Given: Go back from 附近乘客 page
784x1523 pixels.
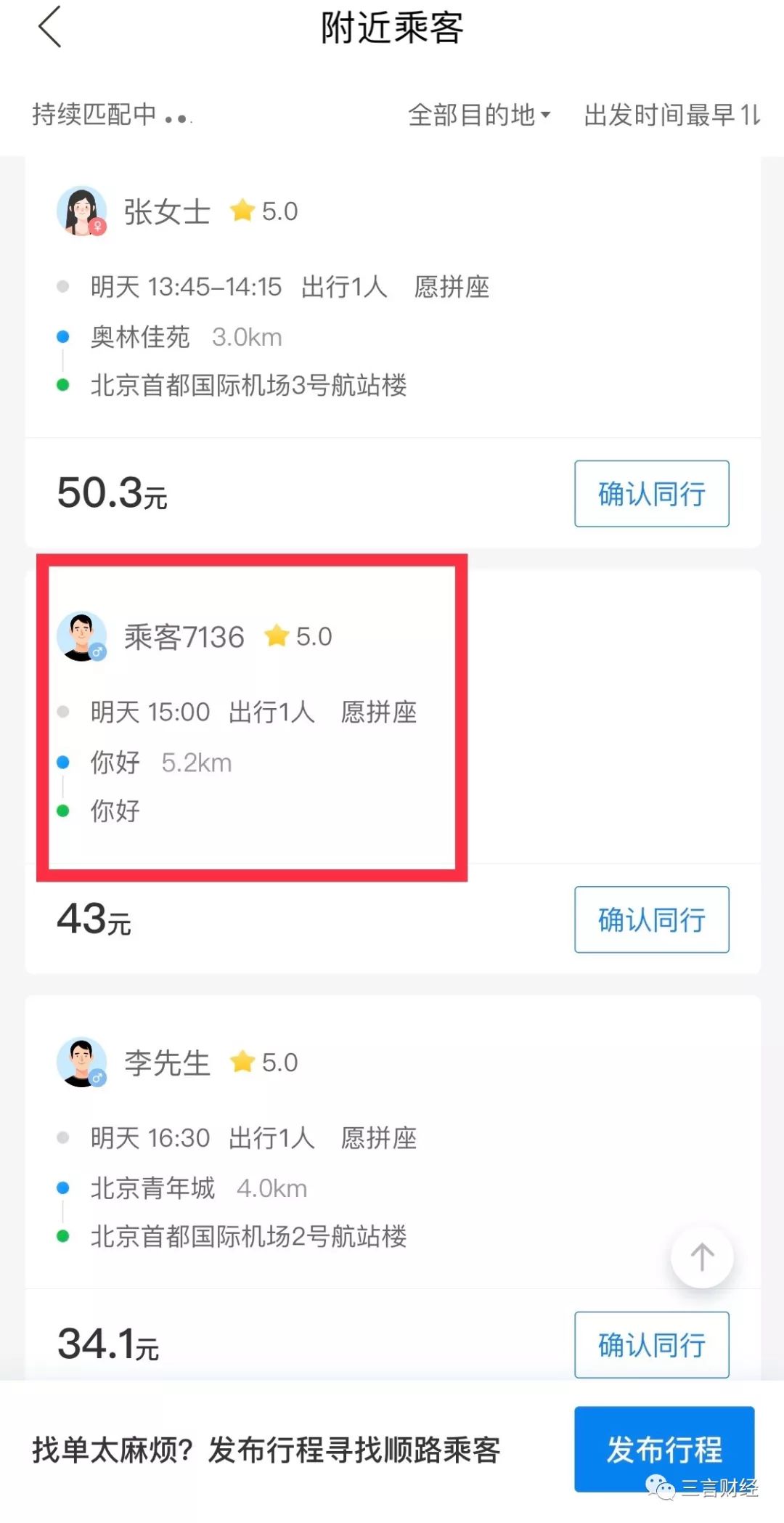Looking at the screenshot, I should click(x=50, y=28).
